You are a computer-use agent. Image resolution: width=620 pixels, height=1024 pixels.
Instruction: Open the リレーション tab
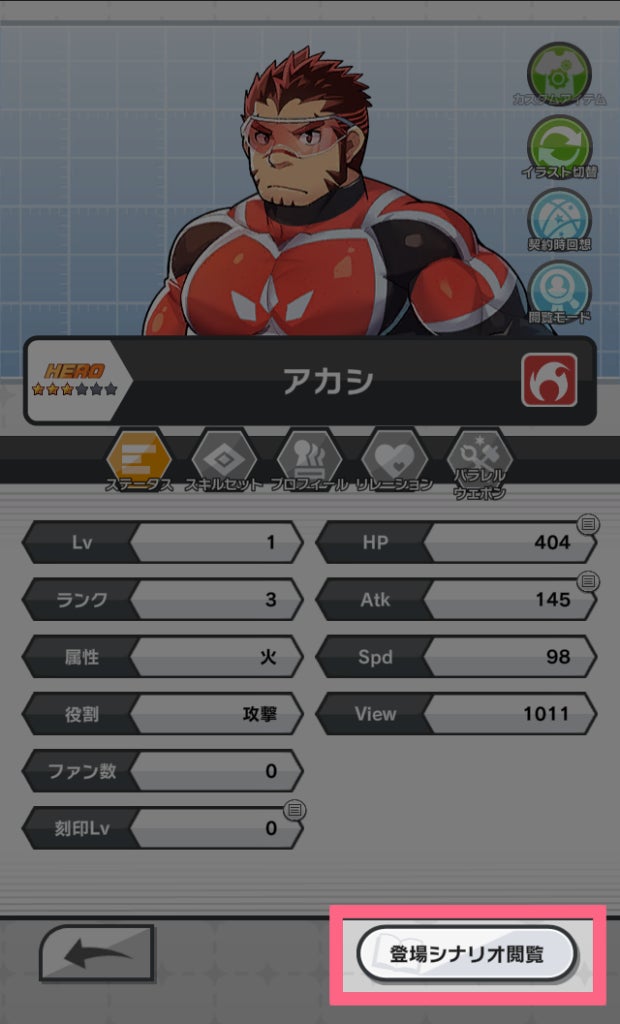pos(395,459)
